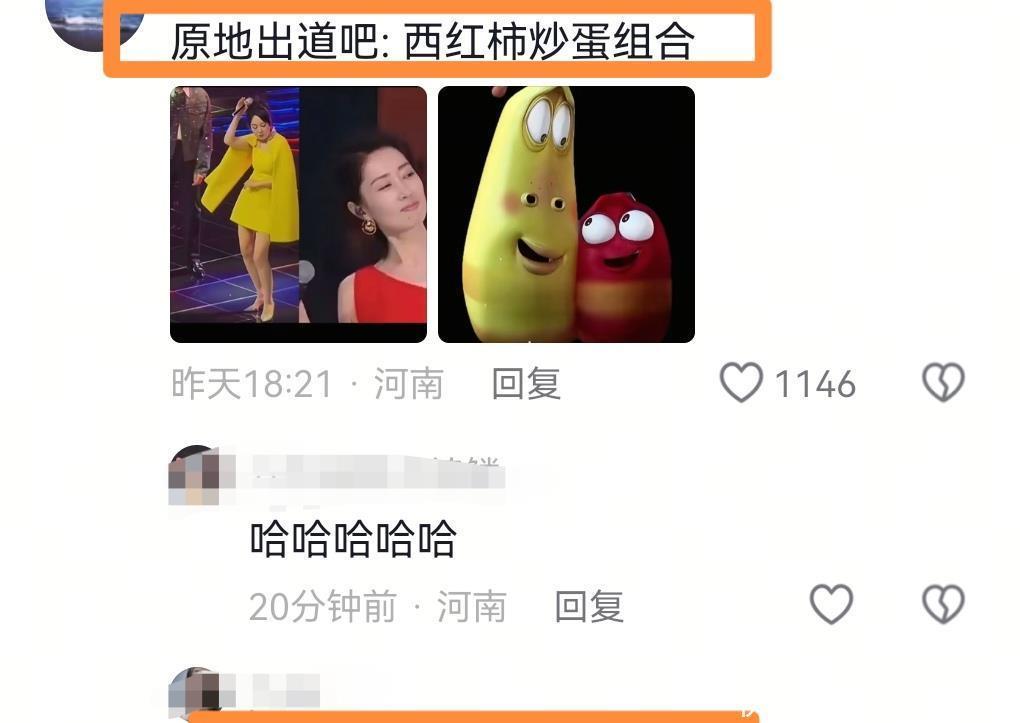Dislike the comment posted 昨天18:21
The height and width of the screenshot is (723, 1020).
(x=943, y=383)
